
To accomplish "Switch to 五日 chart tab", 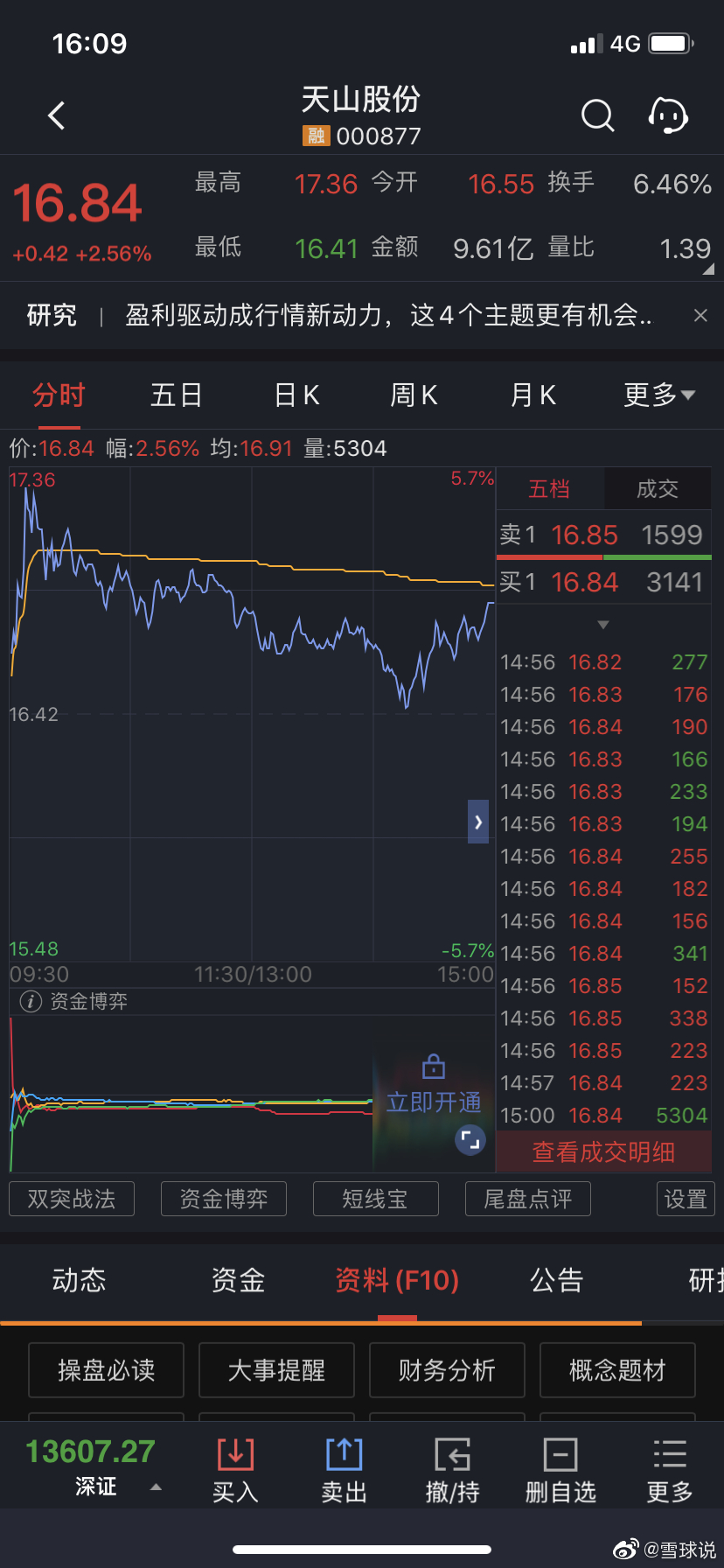I will tap(177, 395).
